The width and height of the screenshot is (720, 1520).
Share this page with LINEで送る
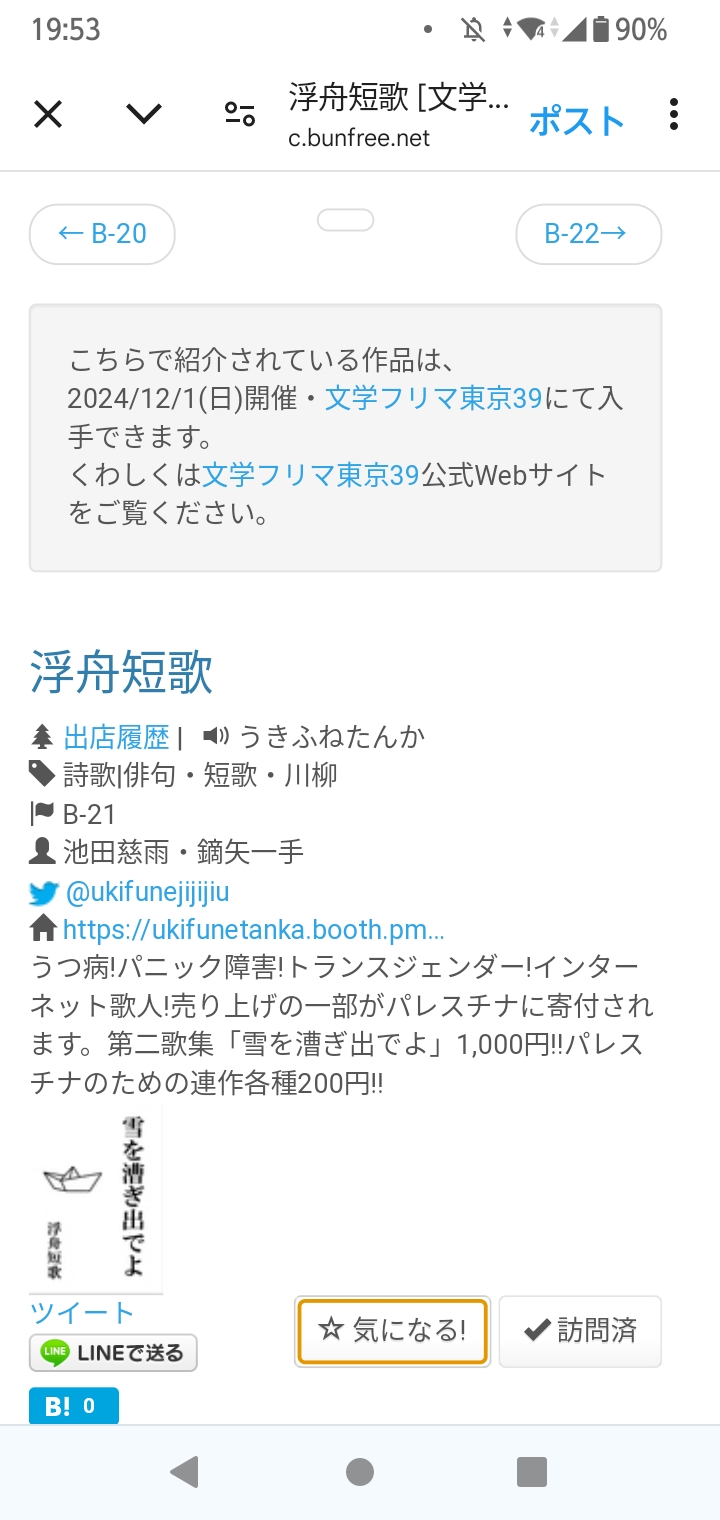113,1353
